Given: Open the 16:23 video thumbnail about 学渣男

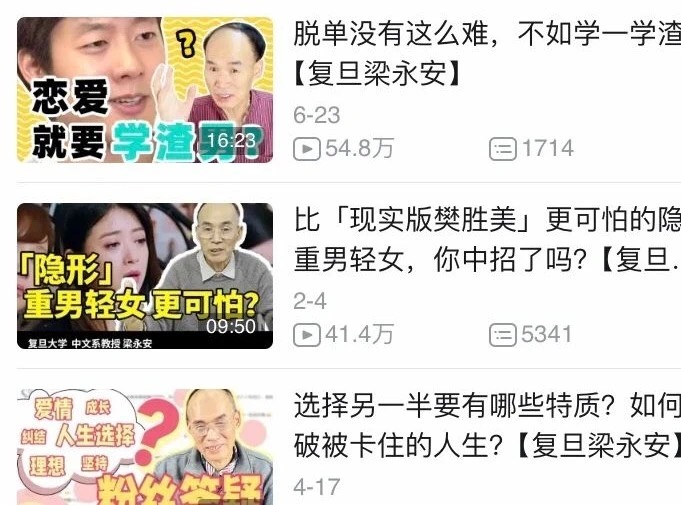Looking at the screenshot, I should tap(145, 90).
